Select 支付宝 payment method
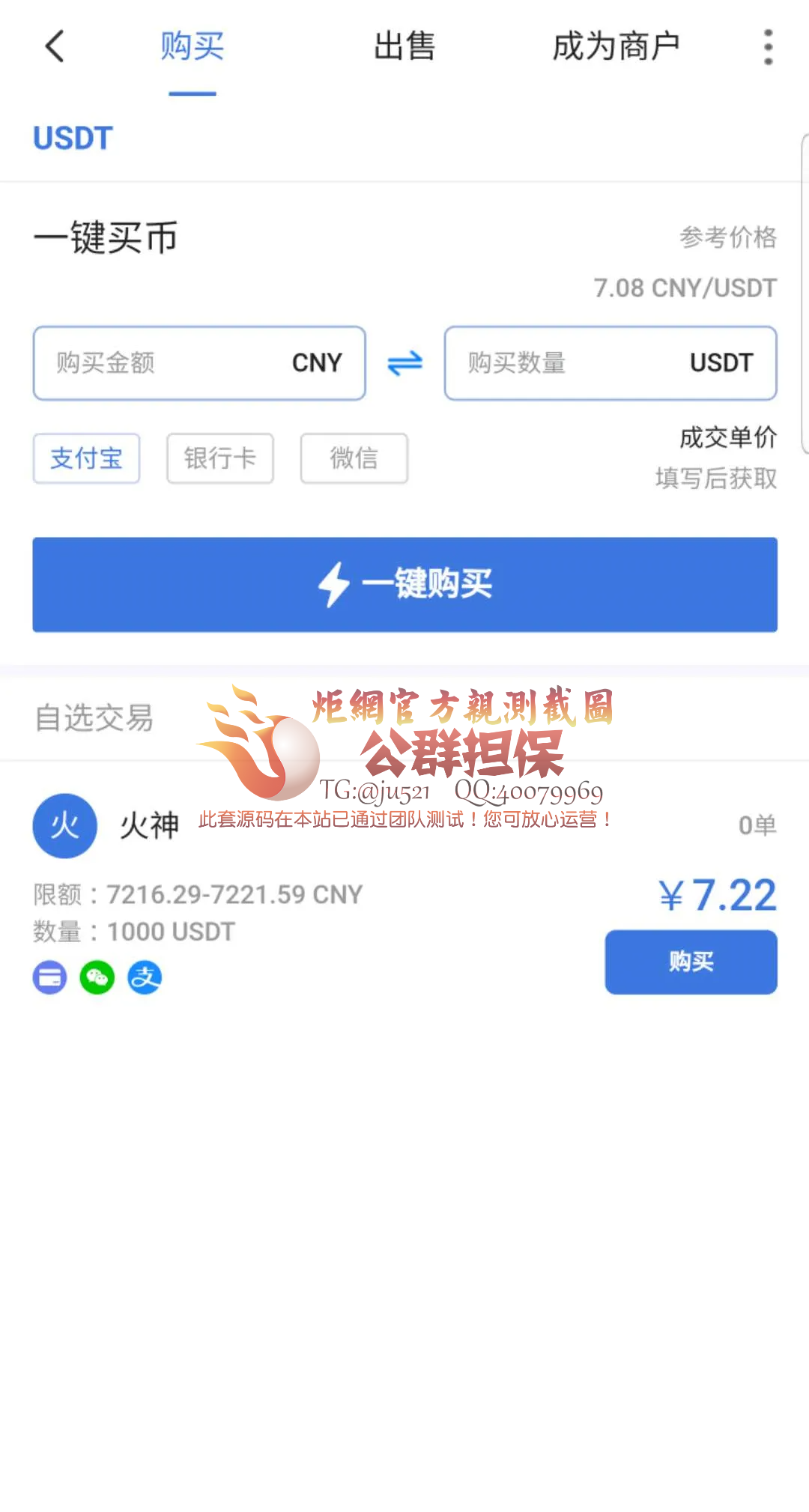 point(86,458)
